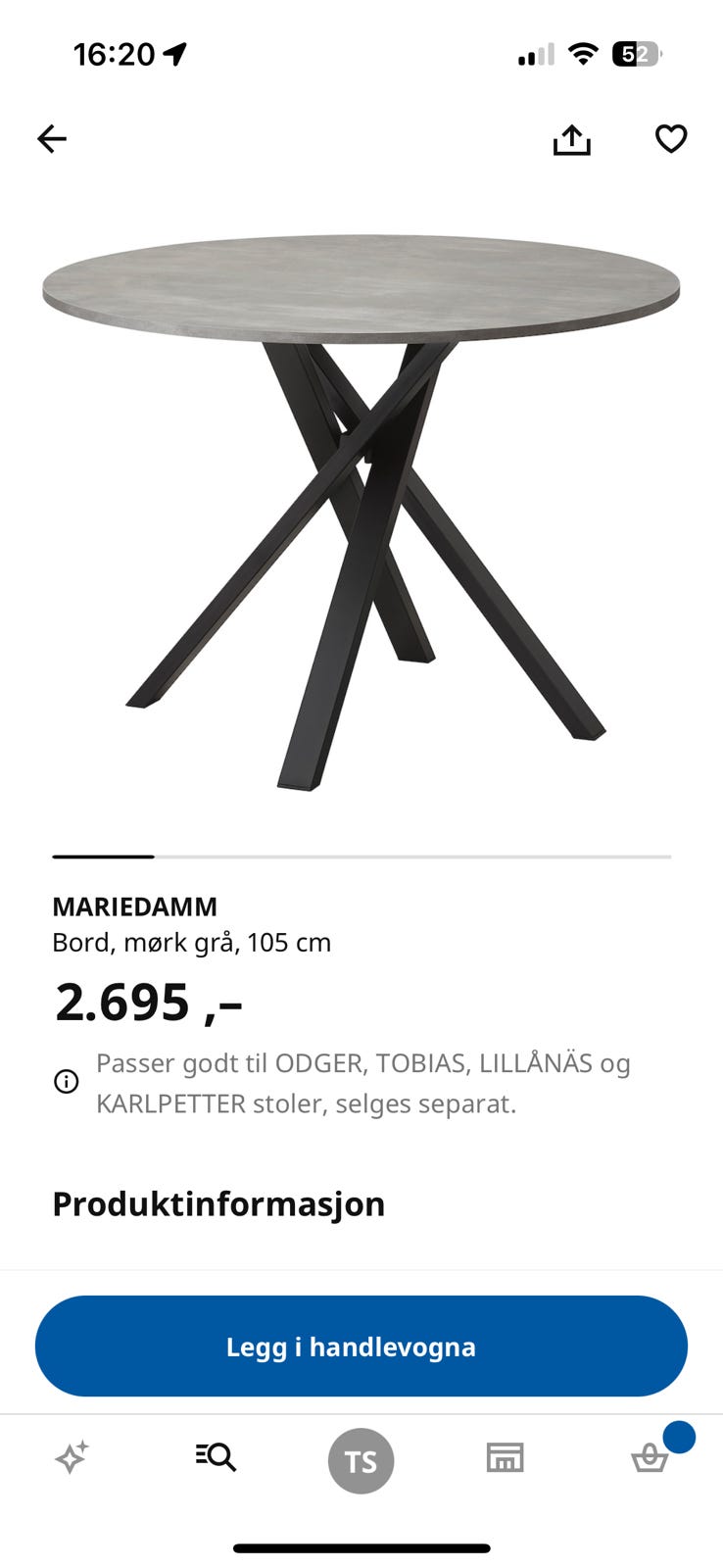
Task: Open the inspiration sparkle icon in bottom bar
Action: point(72,1457)
